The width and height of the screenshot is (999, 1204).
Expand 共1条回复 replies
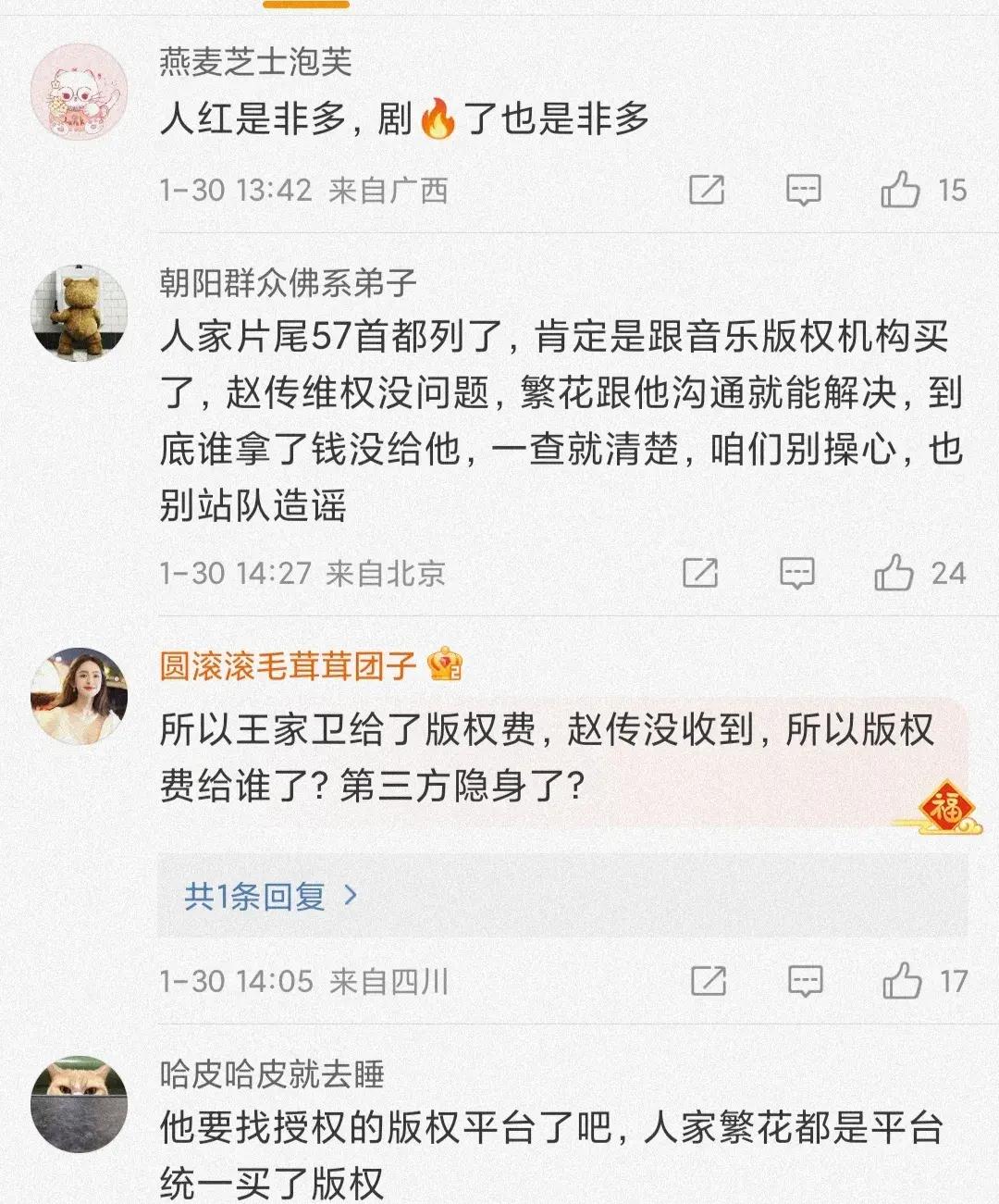(x=270, y=896)
